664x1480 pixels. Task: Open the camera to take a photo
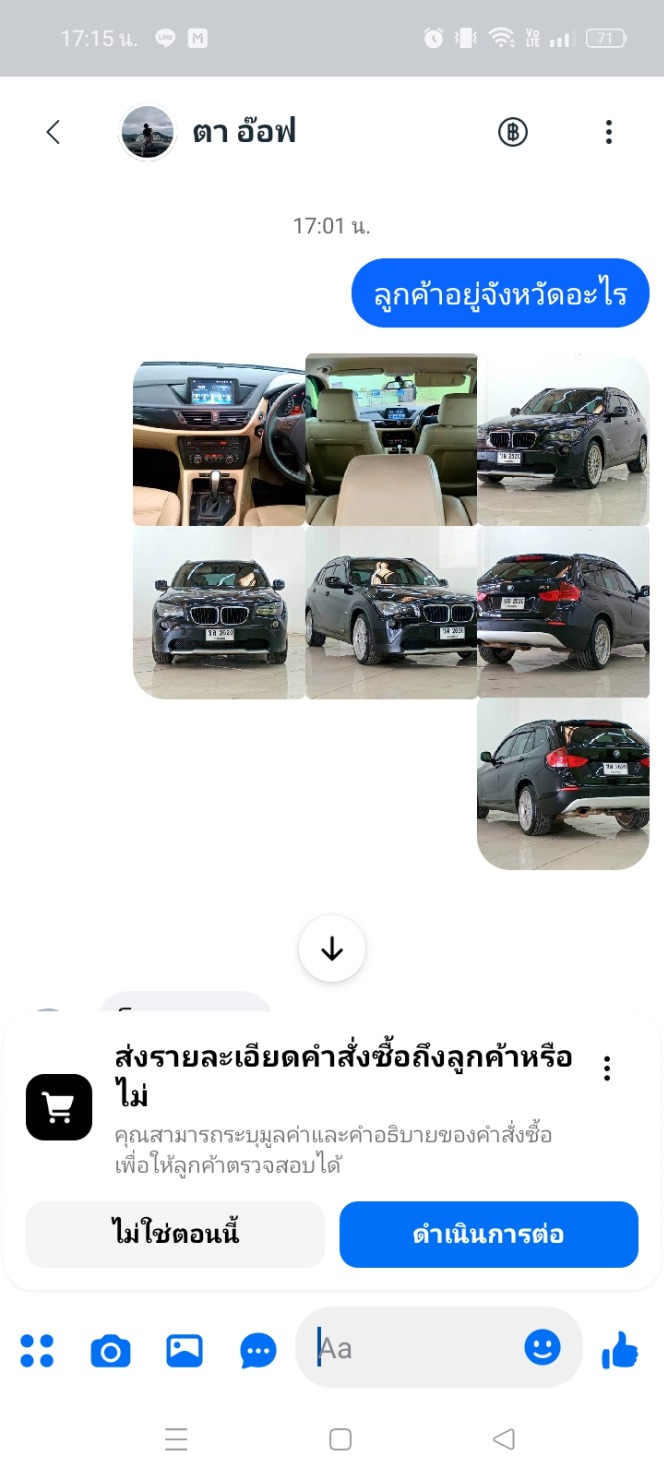(x=110, y=1352)
